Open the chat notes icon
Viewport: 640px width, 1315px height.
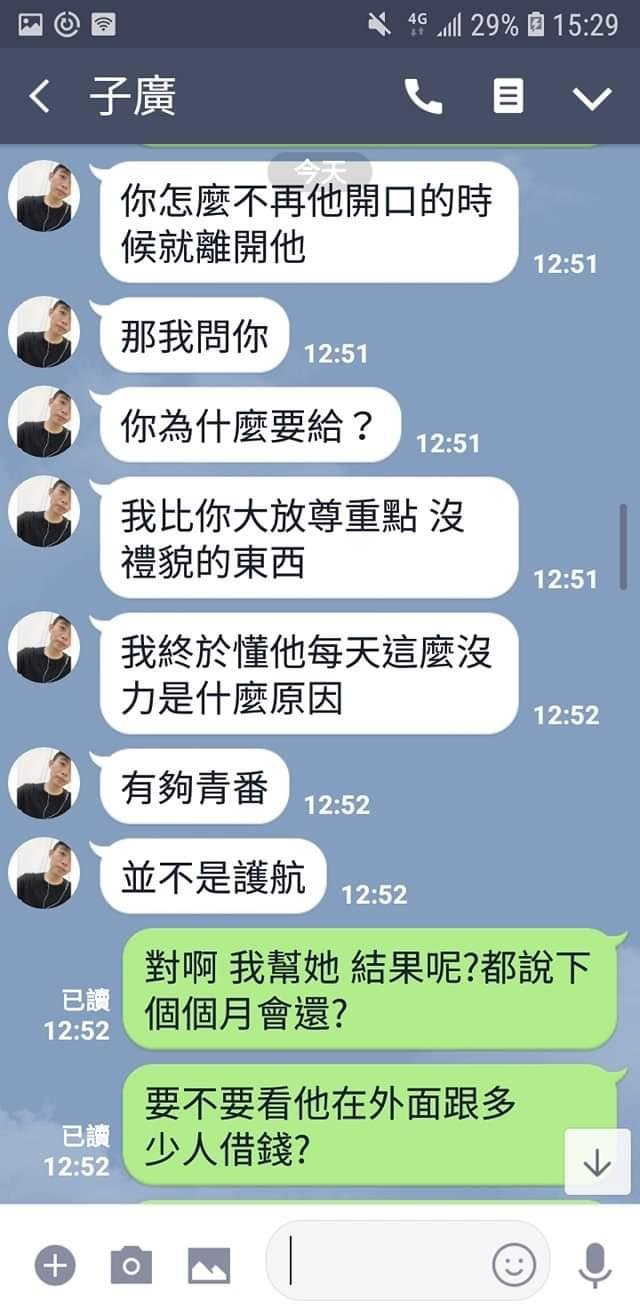(x=508, y=97)
